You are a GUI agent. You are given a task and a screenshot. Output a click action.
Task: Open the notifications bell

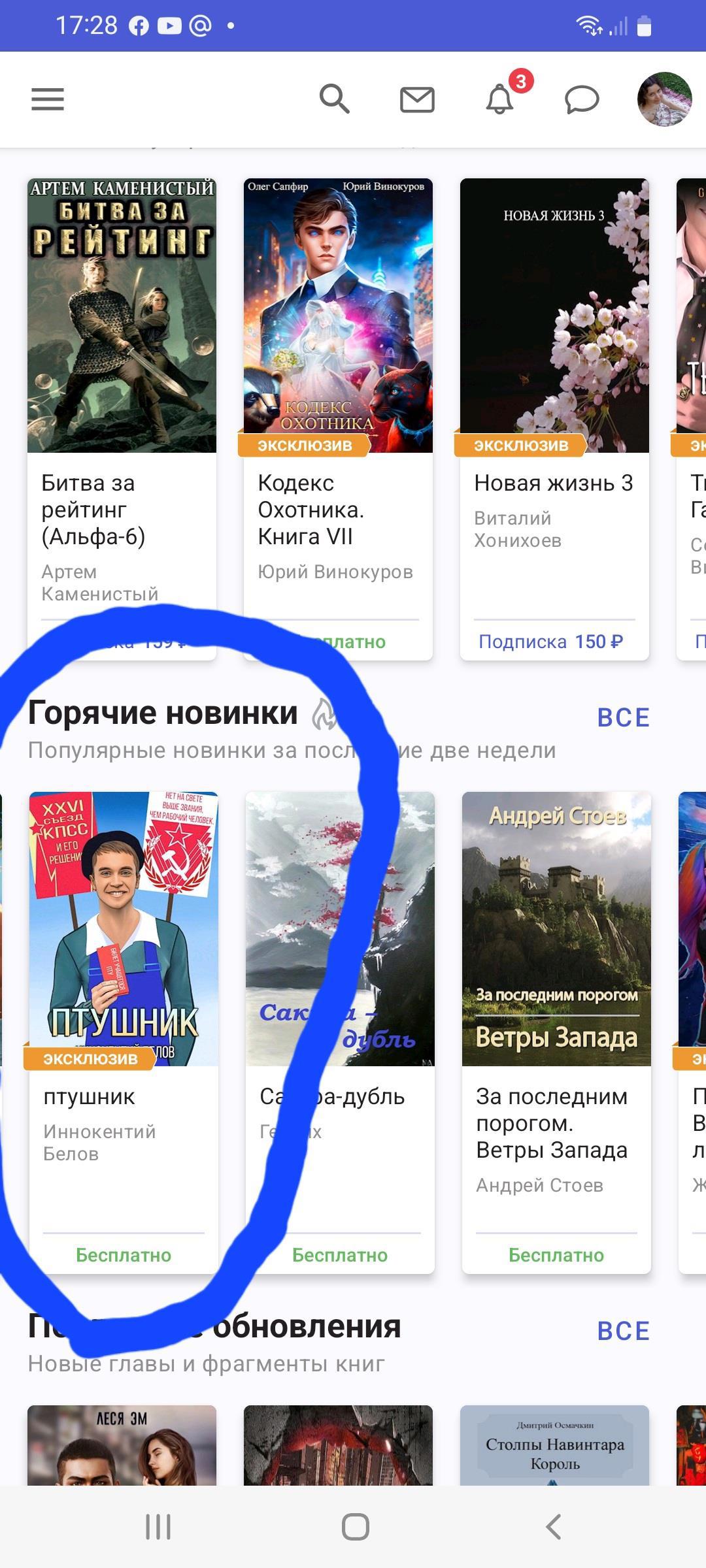click(x=500, y=99)
